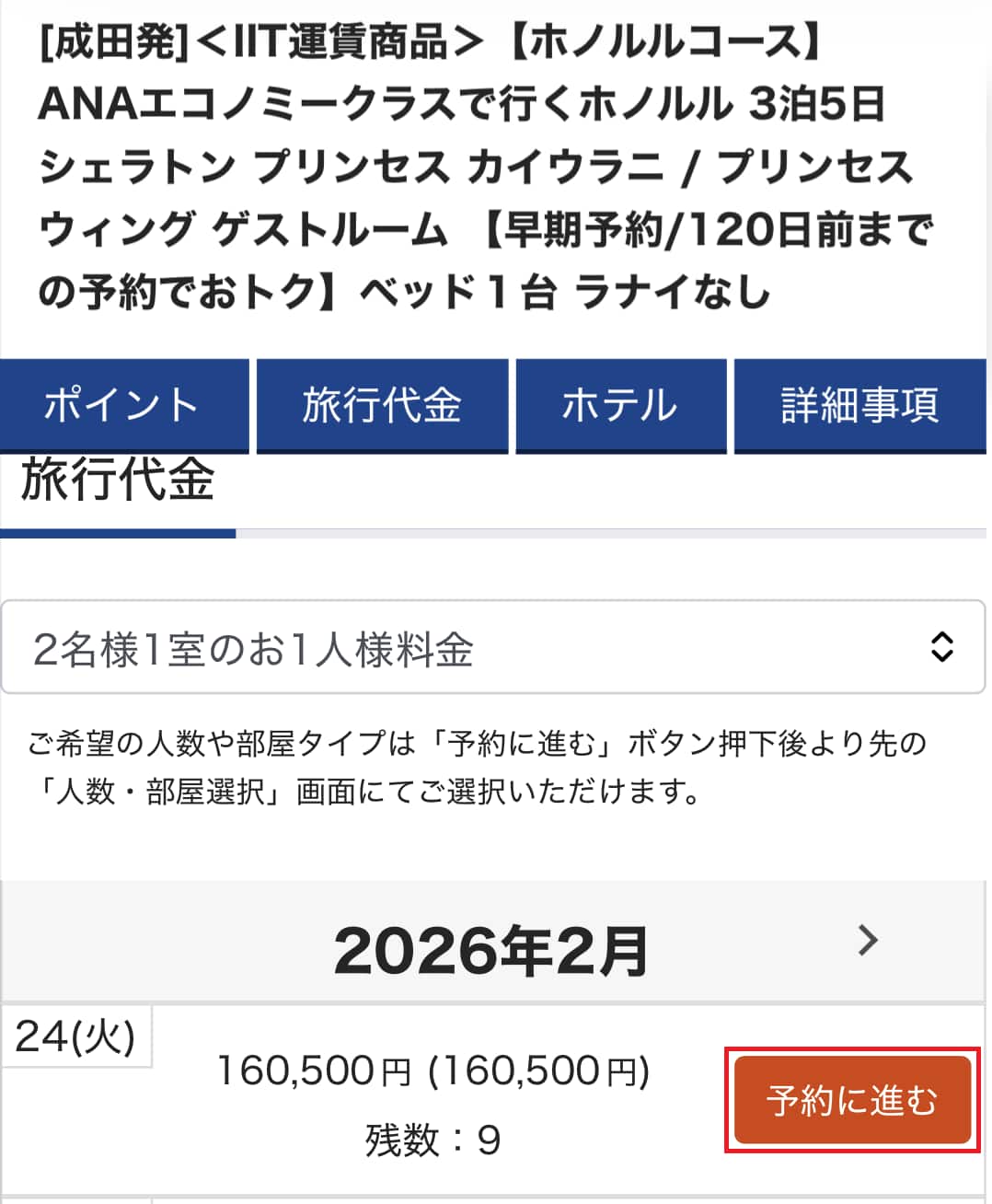Jump to the ホテル tab
The image size is (992, 1204).
point(620,405)
